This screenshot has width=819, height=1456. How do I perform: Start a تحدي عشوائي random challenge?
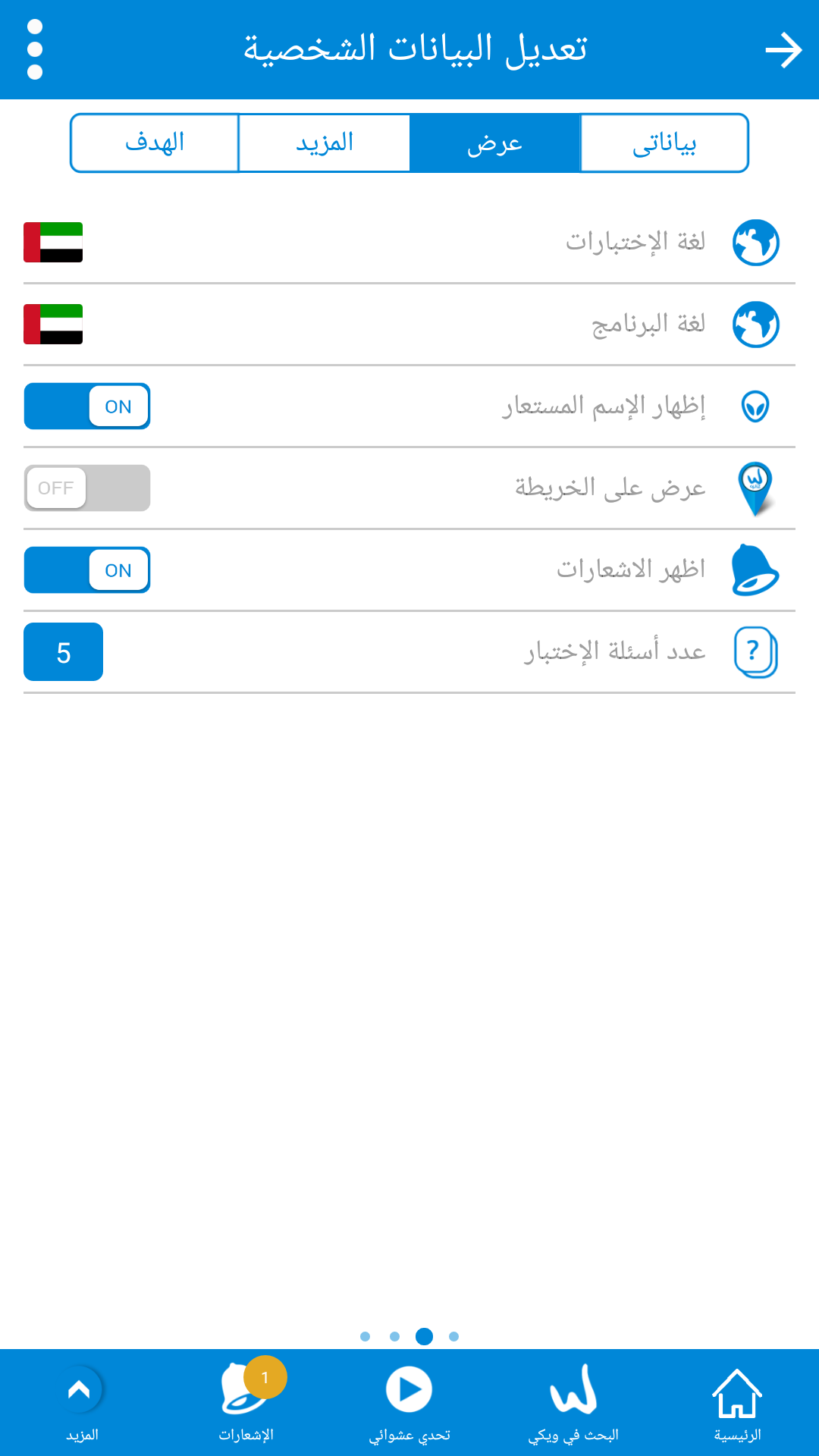pyautogui.click(x=409, y=1404)
